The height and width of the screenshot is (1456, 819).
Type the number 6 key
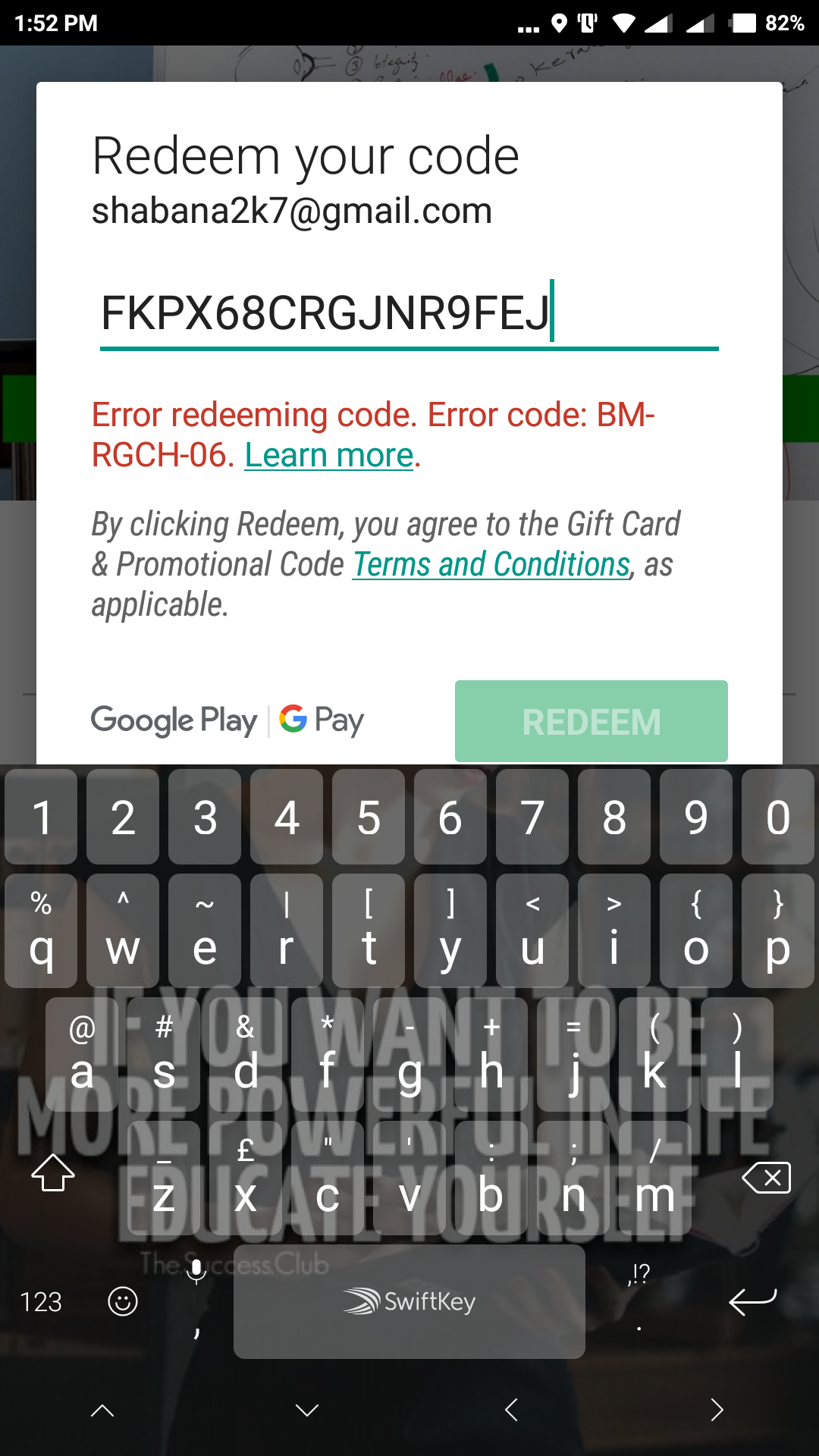pos(450,817)
